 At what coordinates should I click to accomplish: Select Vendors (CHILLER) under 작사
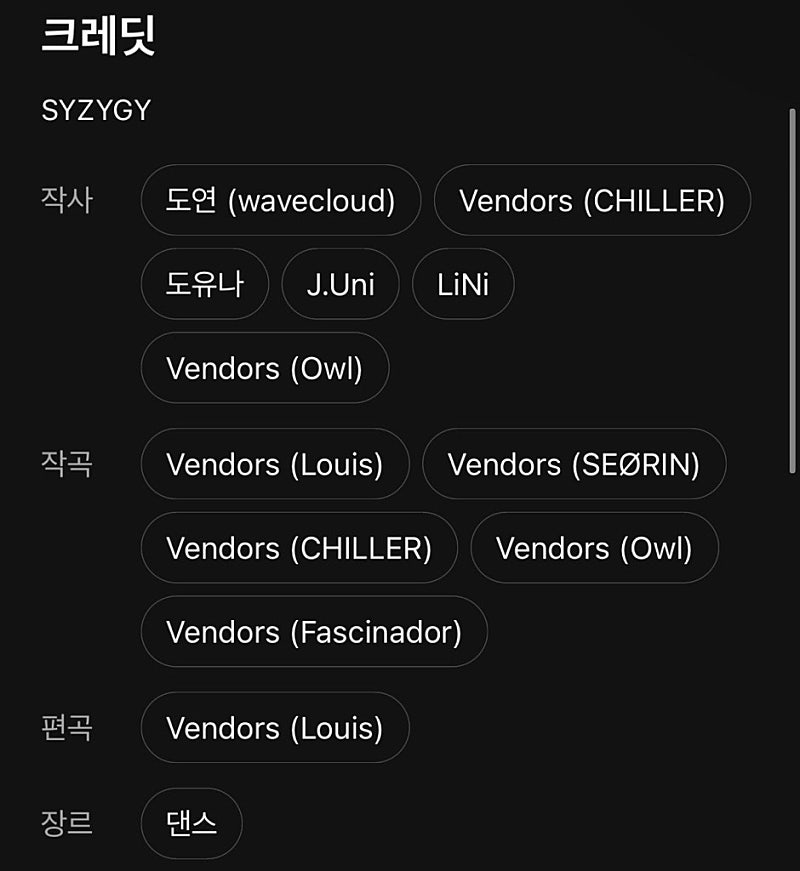pyautogui.click(x=591, y=201)
